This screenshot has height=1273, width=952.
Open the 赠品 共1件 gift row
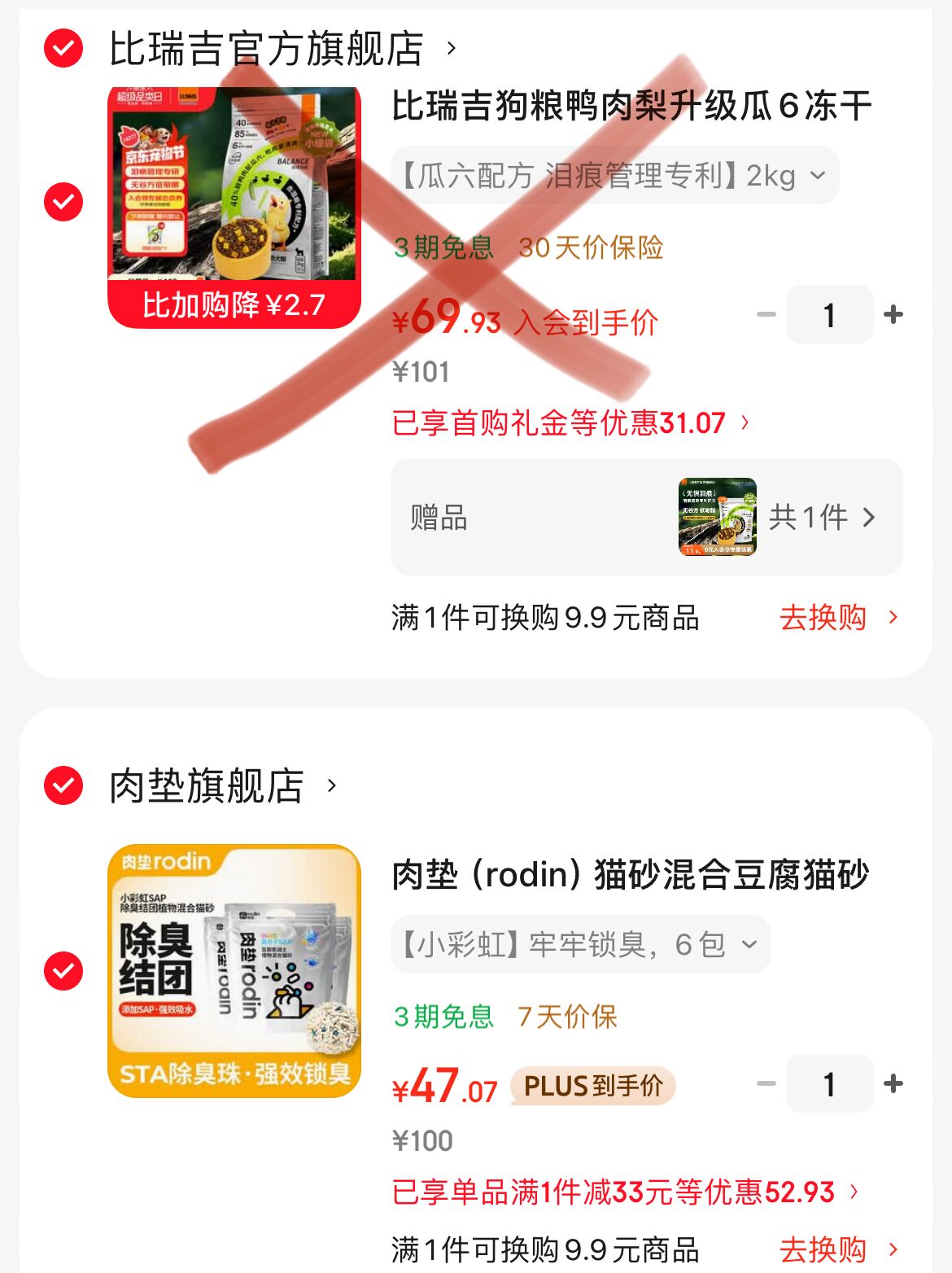646,517
